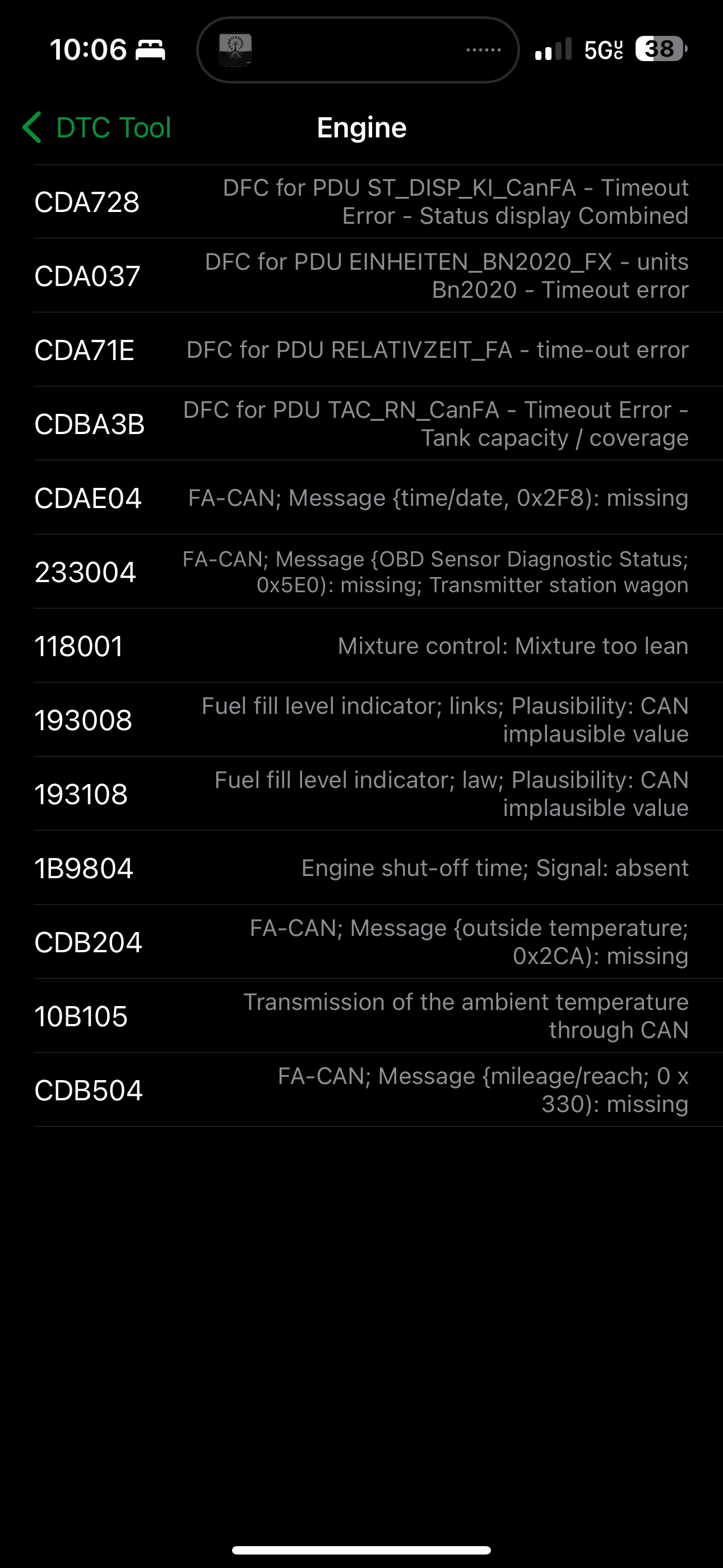Open 10B105 ambient temperature entry
This screenshot has width=723, height=1568.
(x=361, y=1016)
